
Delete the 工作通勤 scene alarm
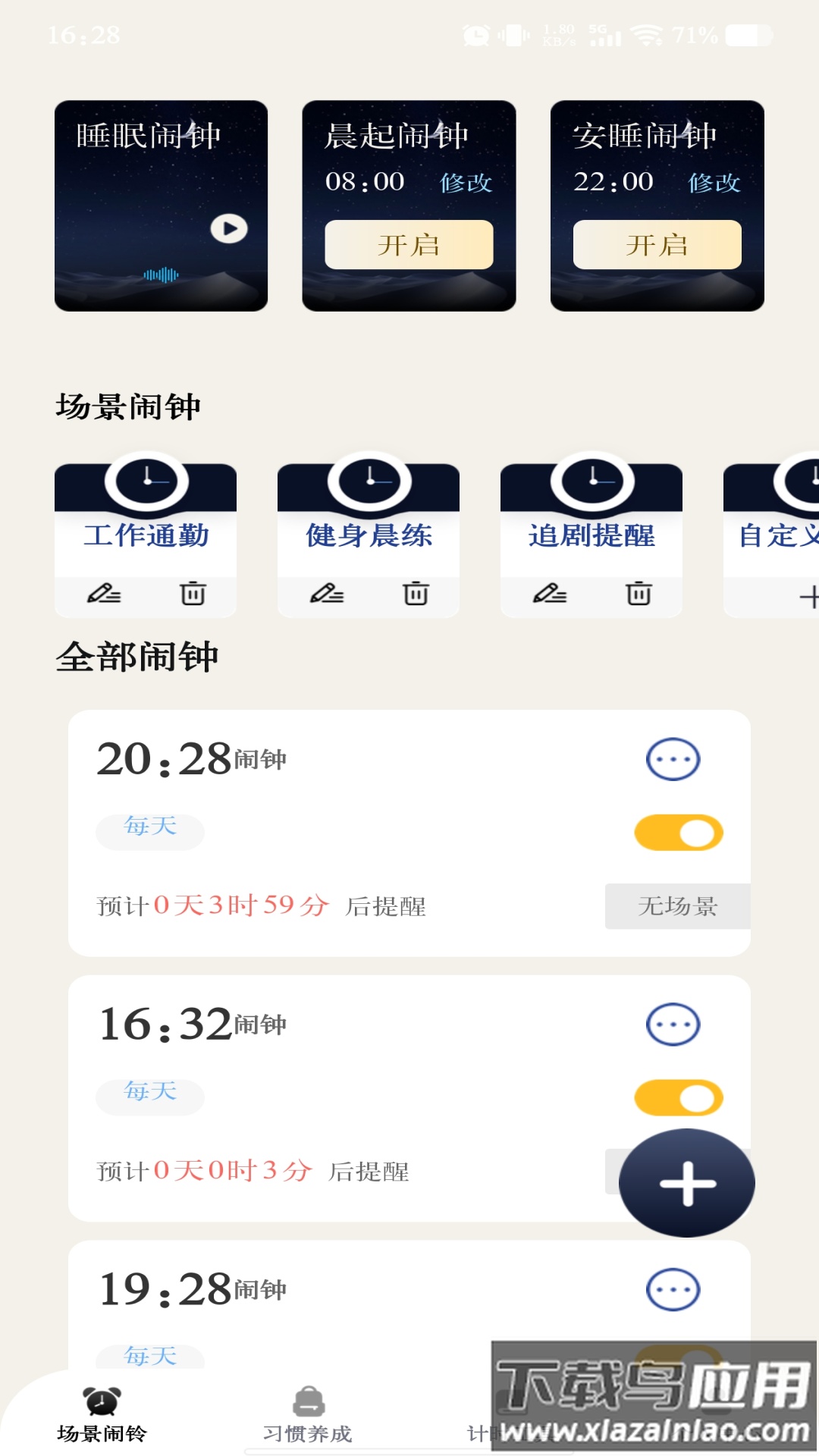click(193, 595)
